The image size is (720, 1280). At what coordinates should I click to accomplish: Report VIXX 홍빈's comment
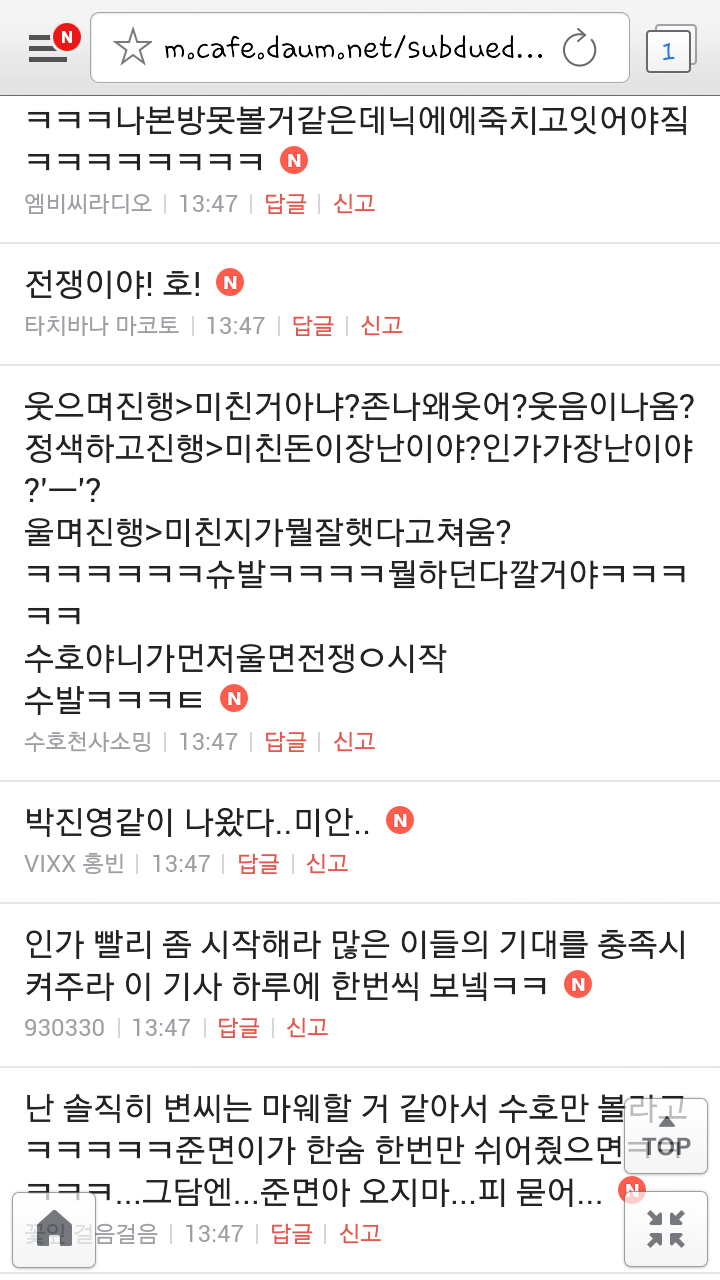click(x=327, y=864)
